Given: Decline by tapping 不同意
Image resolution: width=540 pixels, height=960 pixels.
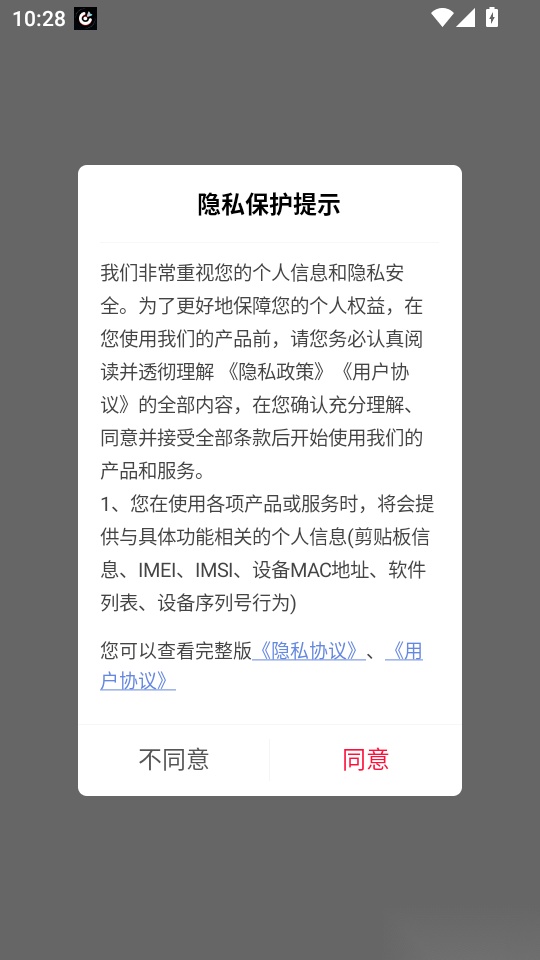Looking at the screenshot, I should 174,759.
